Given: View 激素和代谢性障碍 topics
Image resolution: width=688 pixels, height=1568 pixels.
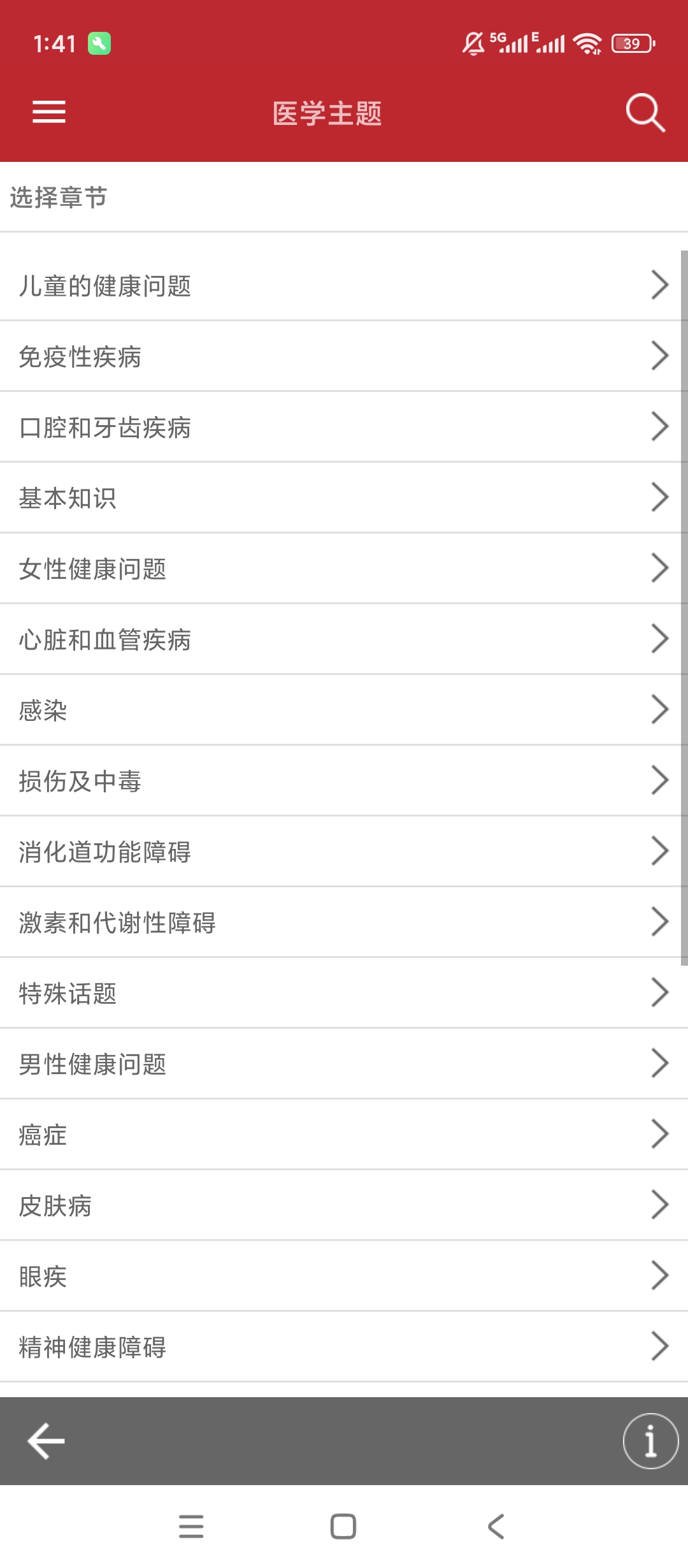Looking at the screenshot, I should click(344, 922).
